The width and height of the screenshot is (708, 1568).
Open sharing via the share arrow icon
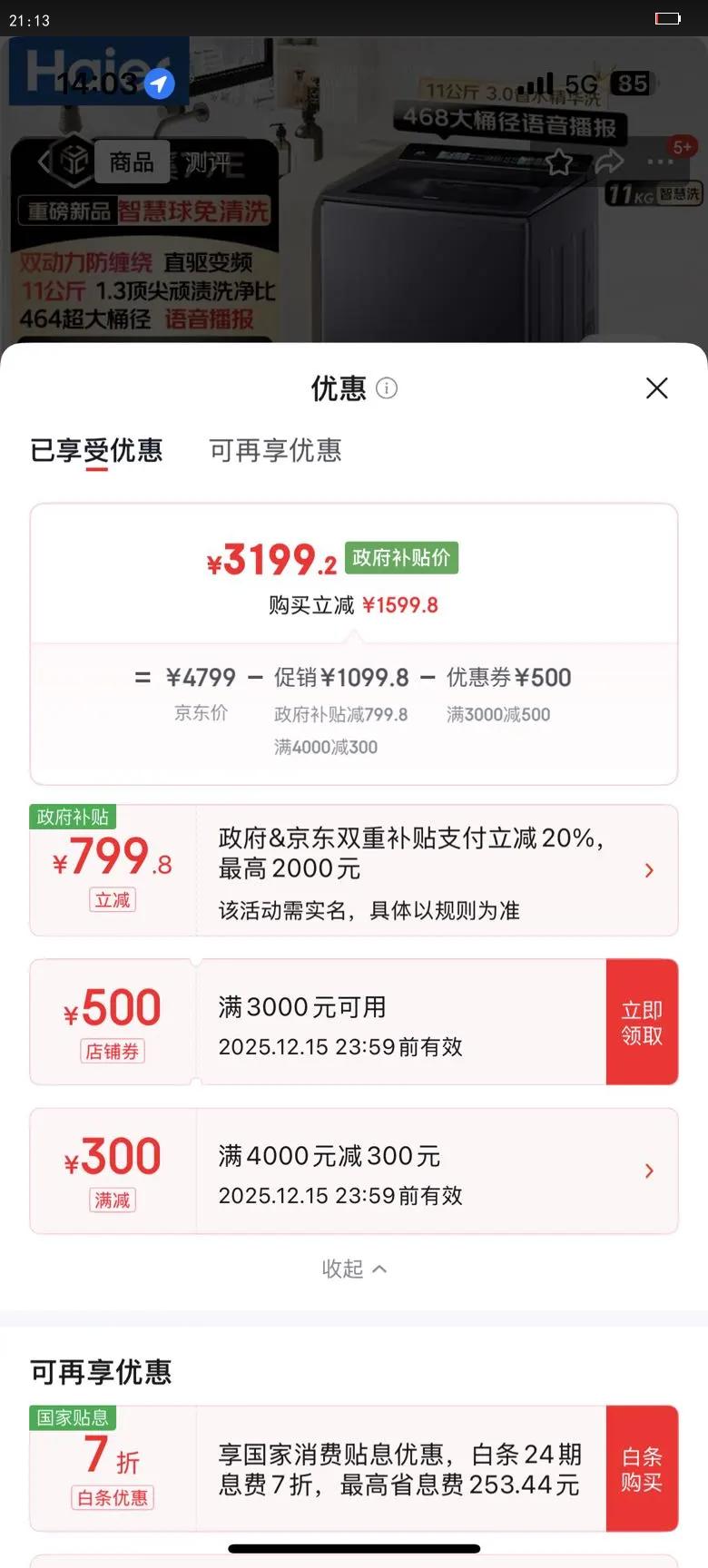tap(610, 162)
